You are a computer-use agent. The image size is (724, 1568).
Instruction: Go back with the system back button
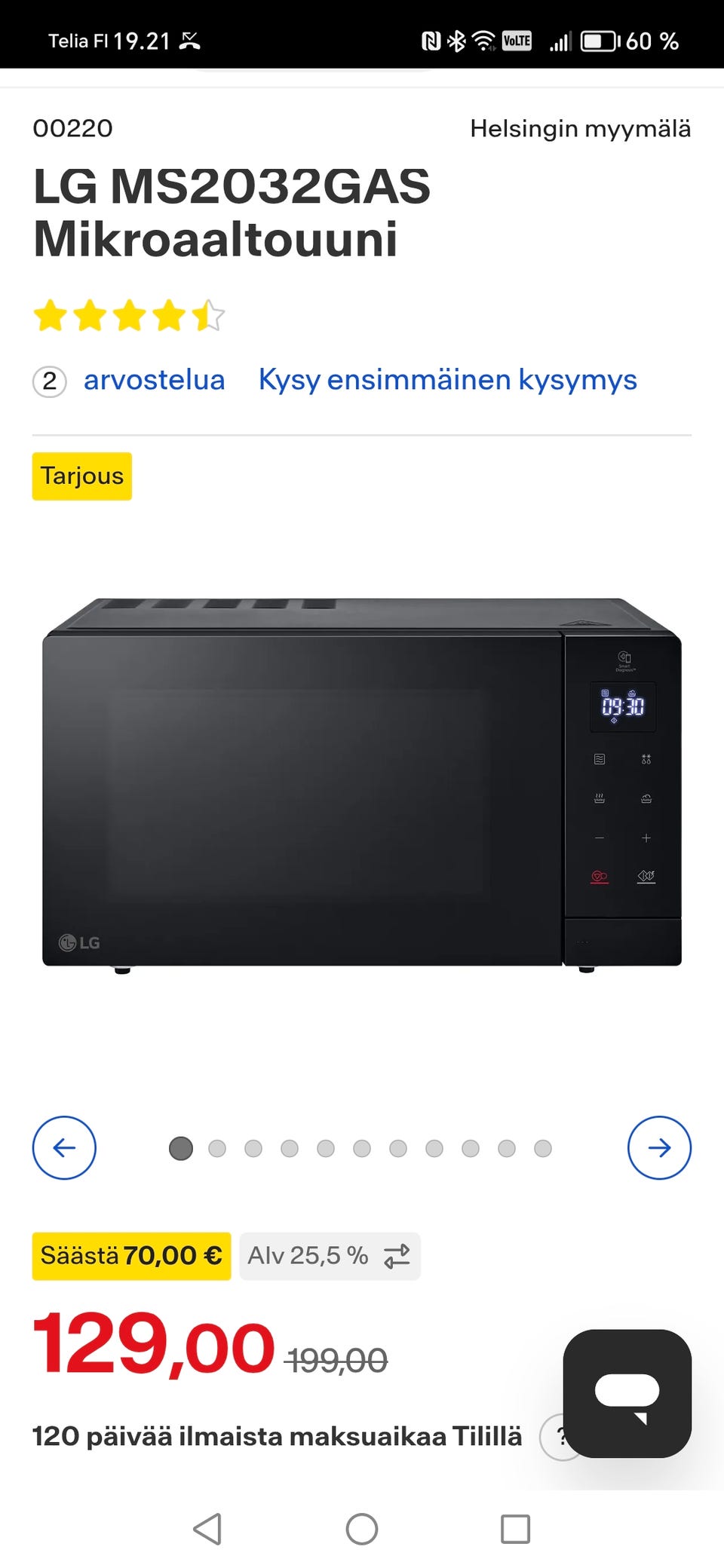pyautogui.click(x=207, y=1529)
